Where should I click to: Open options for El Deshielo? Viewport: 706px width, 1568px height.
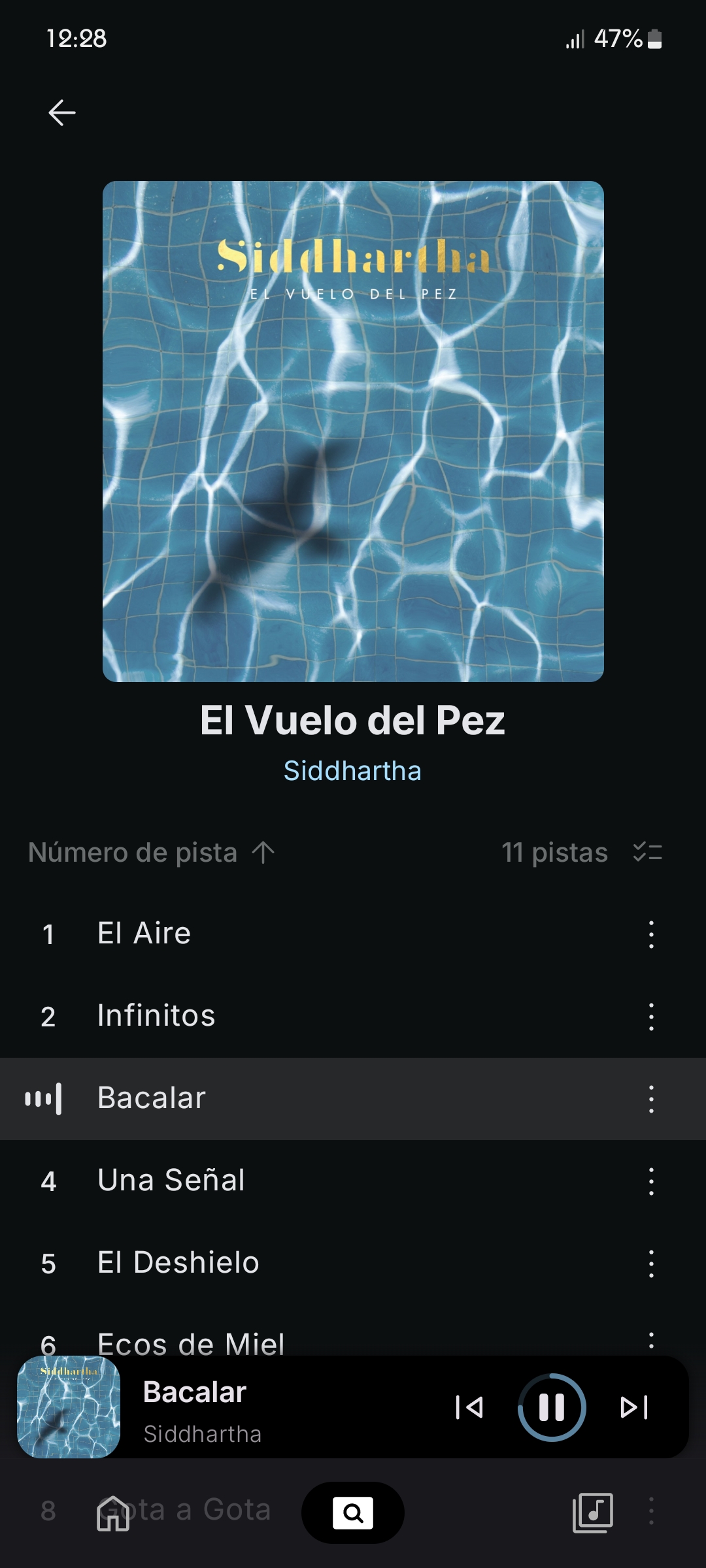(651, 1264)
